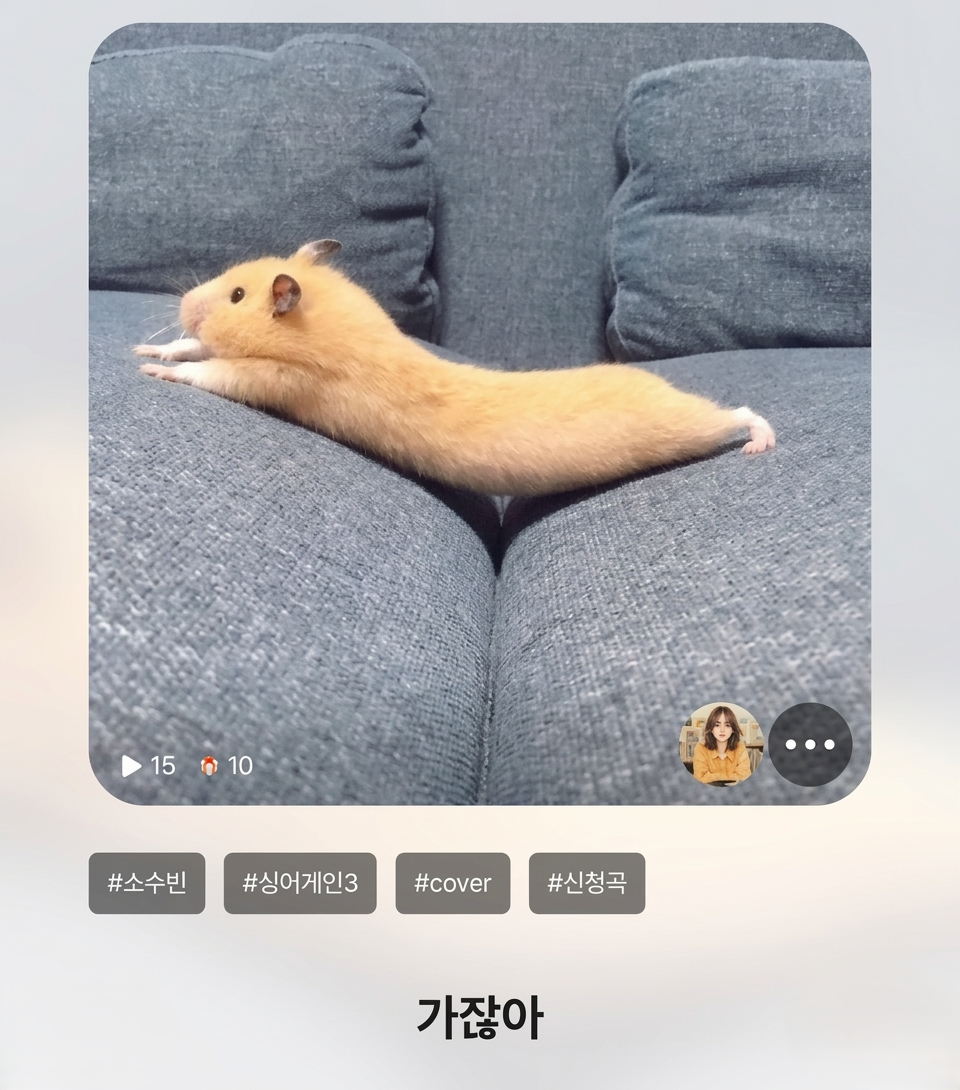Open the singer's profile avatar
The height and width of the screenshot is (1090, 960).
click(720, 745)
